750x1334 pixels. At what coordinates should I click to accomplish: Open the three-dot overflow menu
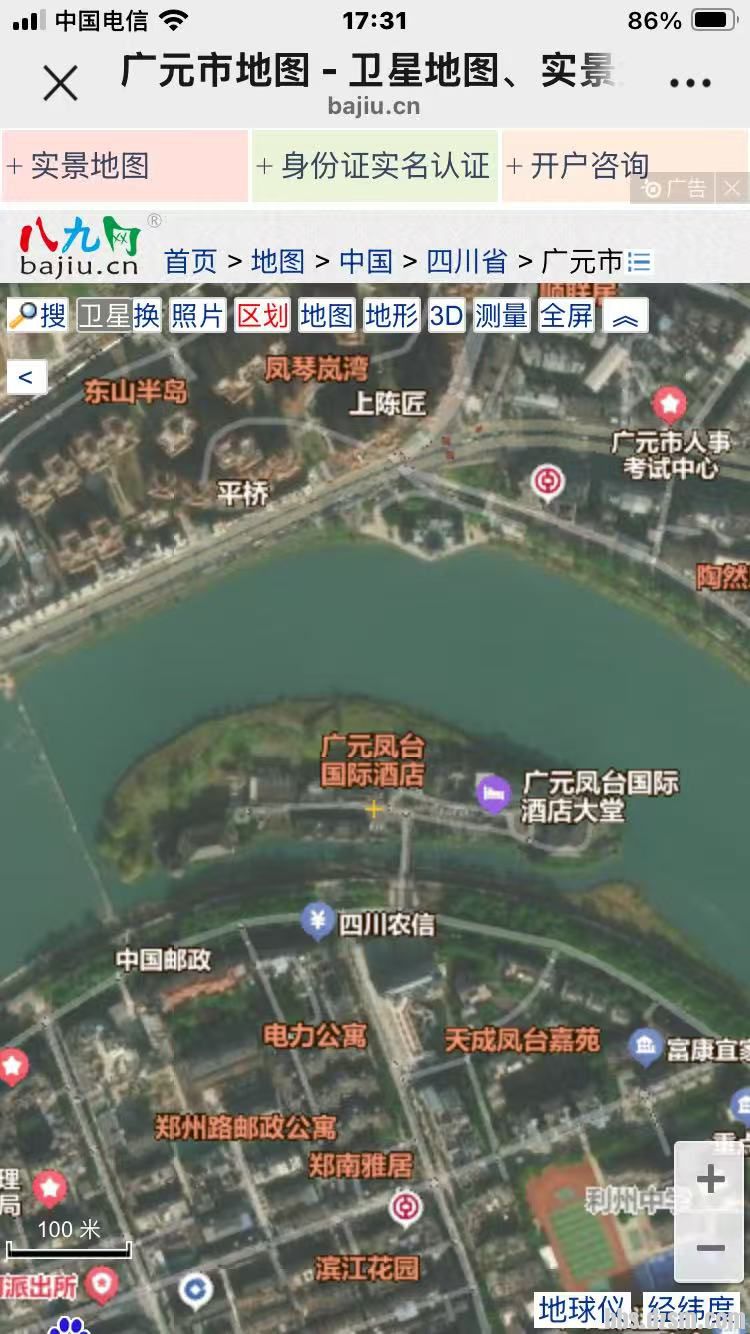coord(690,84)
